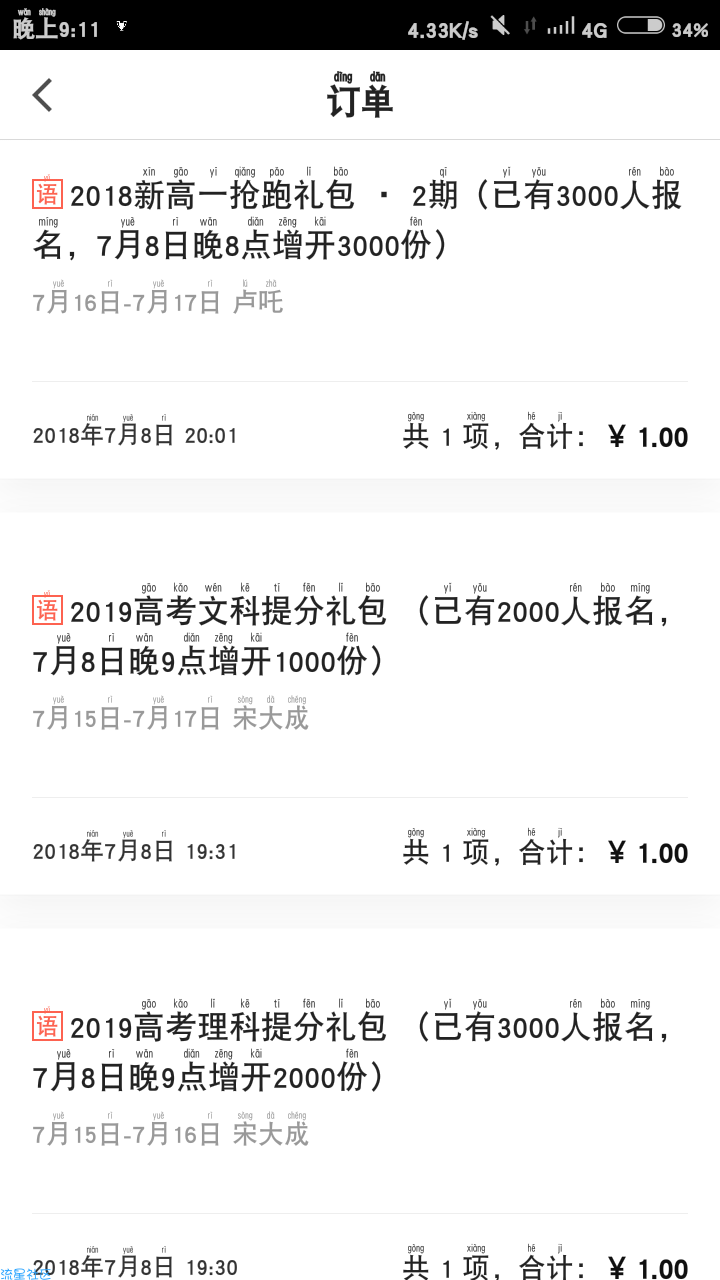Open the 2018新高一抢跑礼包 order
Image resolution: width=720 pixels, height=1280 pixels.
360,310
